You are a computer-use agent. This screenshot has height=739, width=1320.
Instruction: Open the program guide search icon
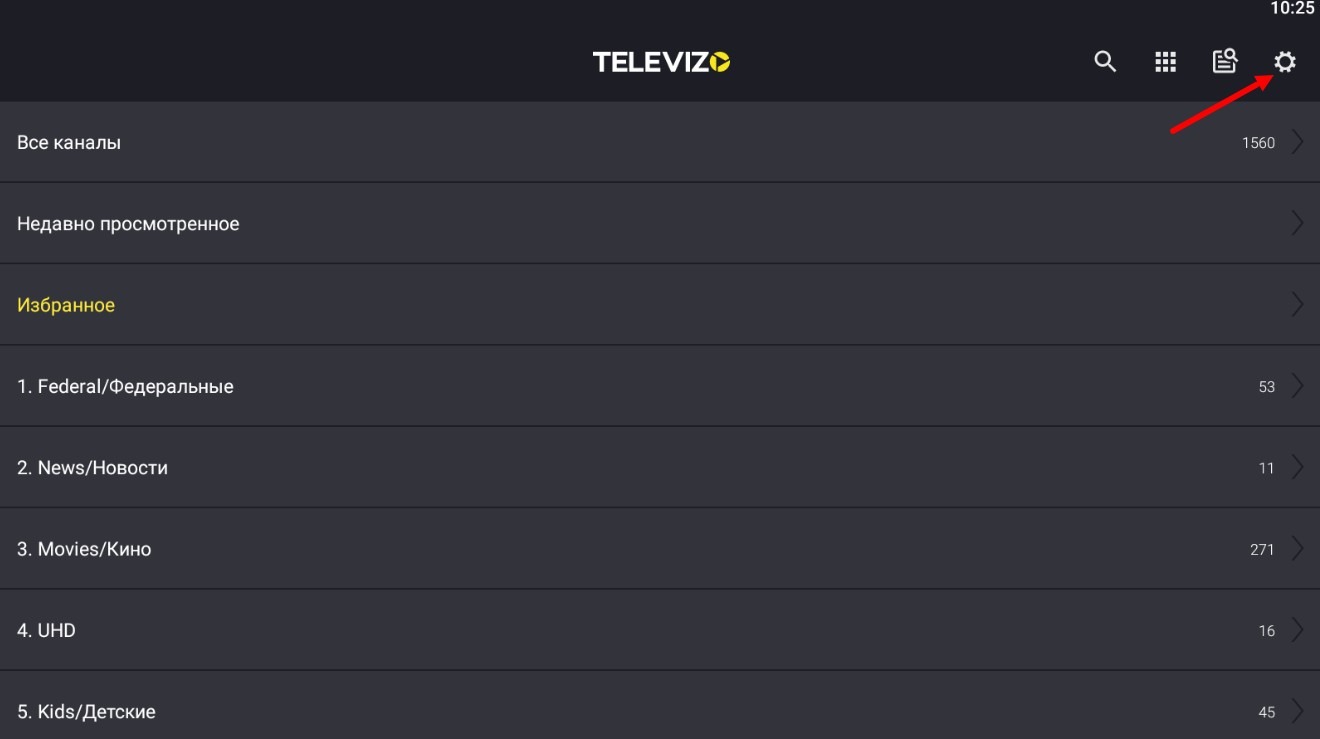coord(1225,62)
